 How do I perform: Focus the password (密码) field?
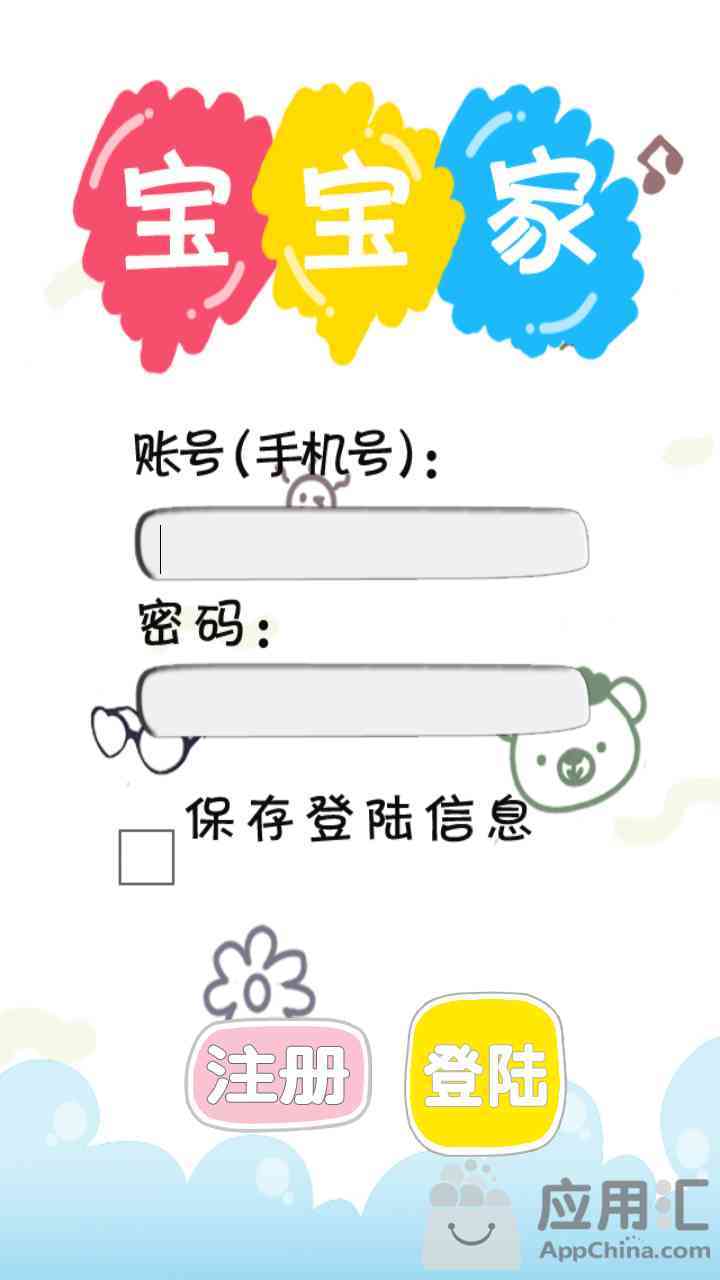click(x=362, y=700)
